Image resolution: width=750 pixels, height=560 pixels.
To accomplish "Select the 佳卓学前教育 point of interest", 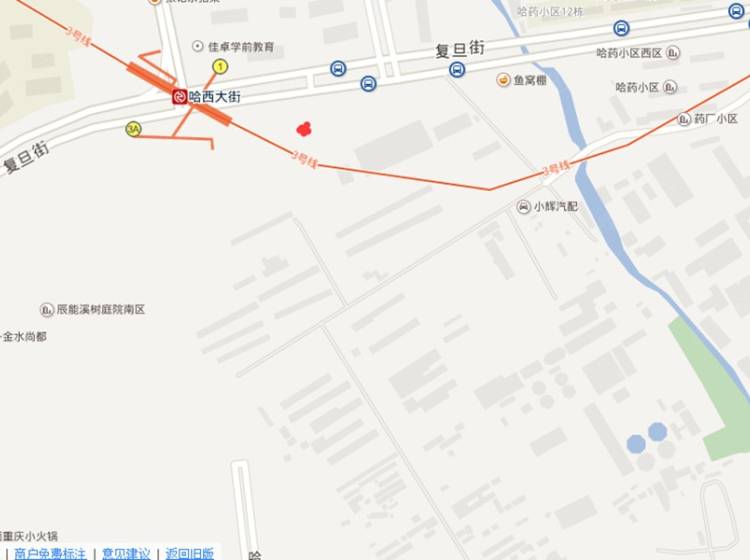I will click(198, 47).
